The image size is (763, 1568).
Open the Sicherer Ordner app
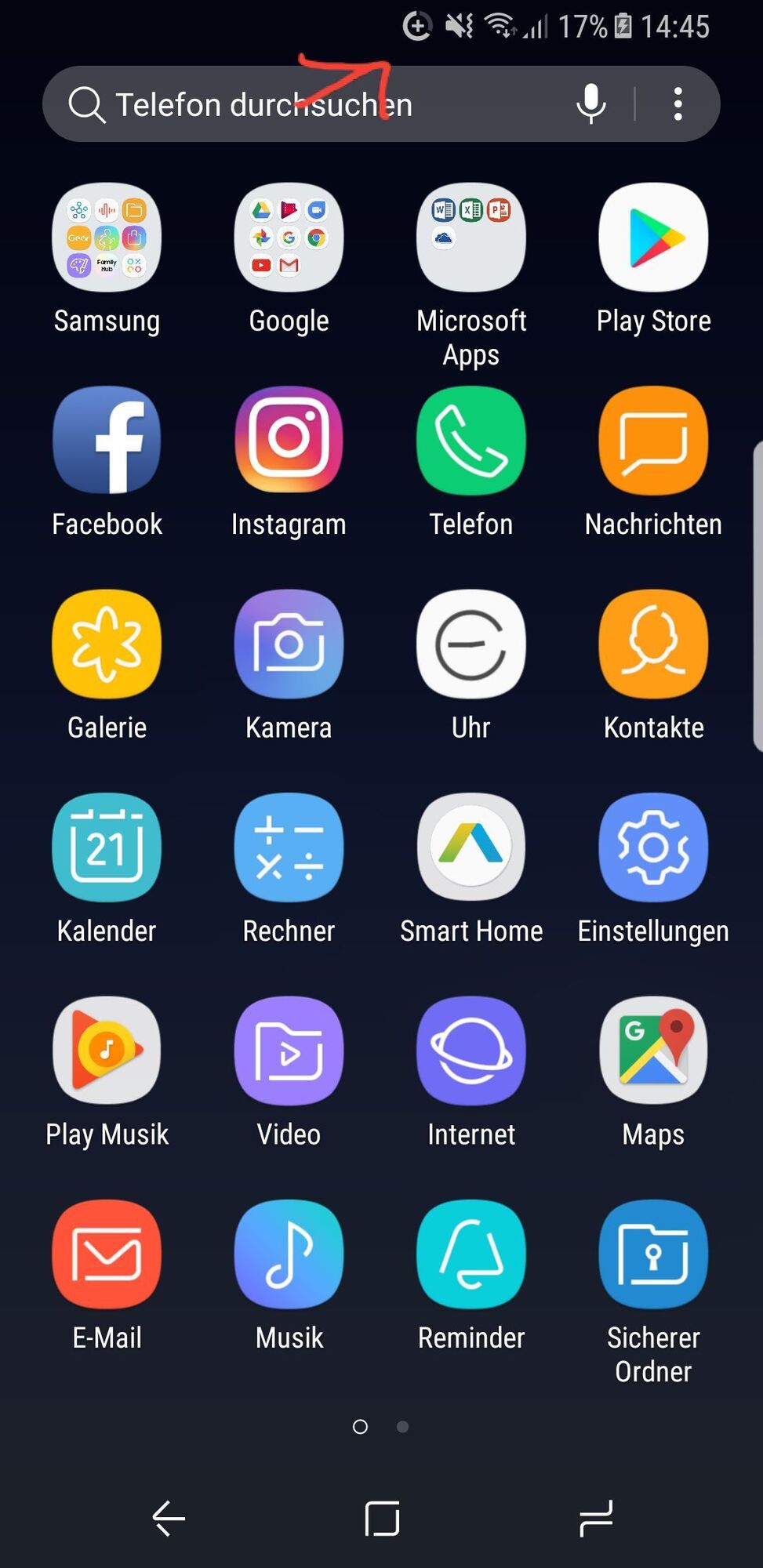pos(653,1254)
